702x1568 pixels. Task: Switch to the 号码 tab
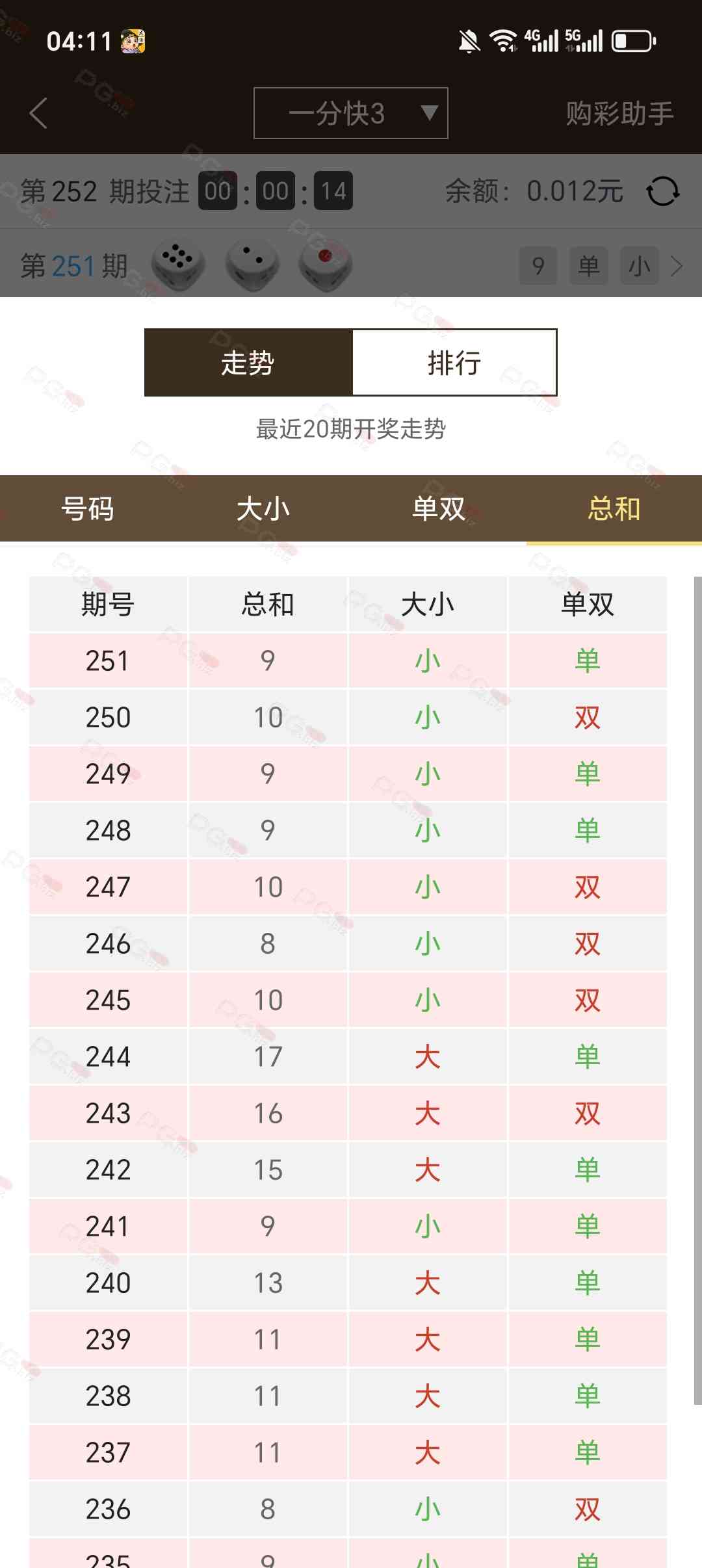(88, 508)
